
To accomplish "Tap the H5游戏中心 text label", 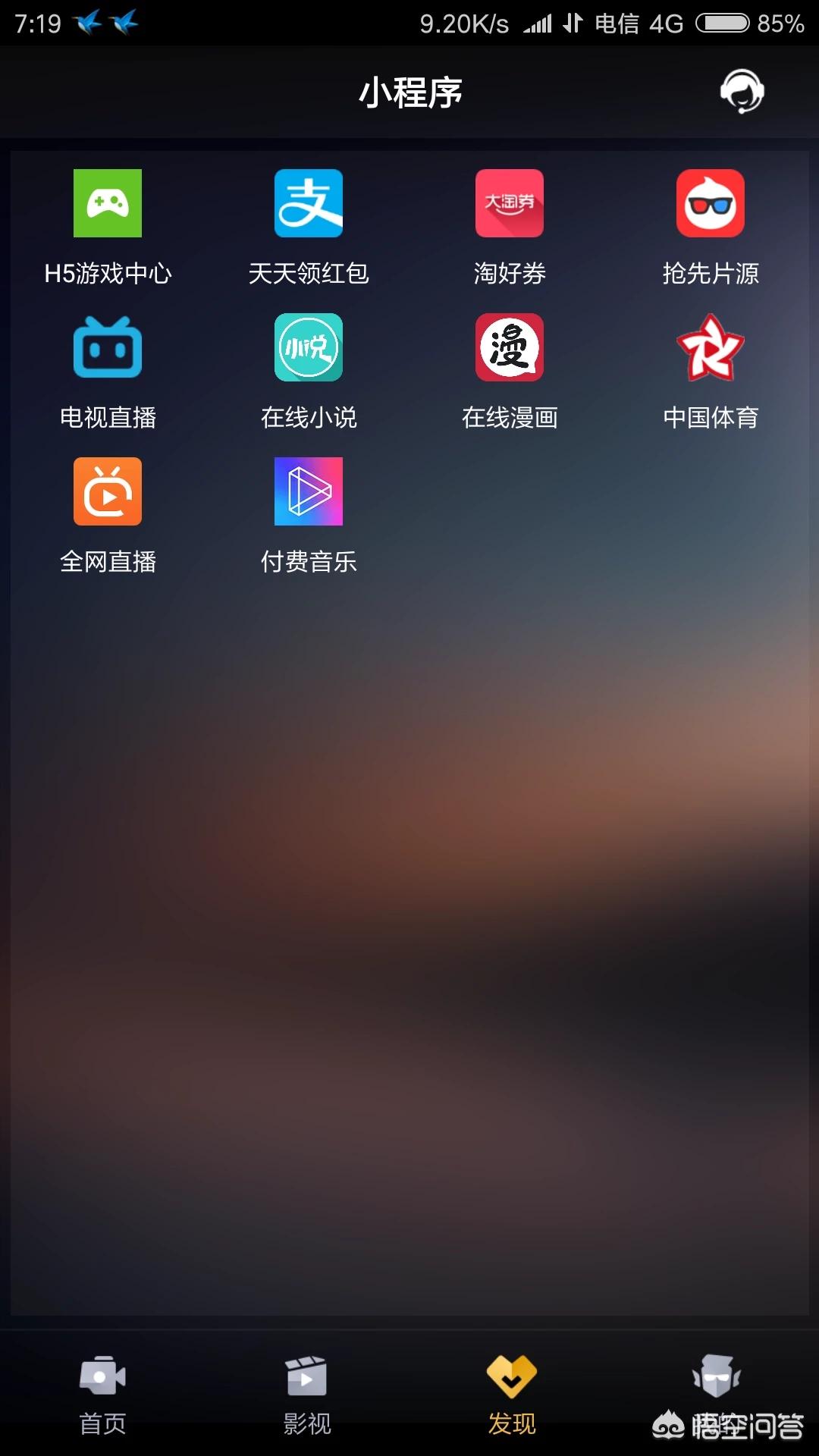I will 107,275.
